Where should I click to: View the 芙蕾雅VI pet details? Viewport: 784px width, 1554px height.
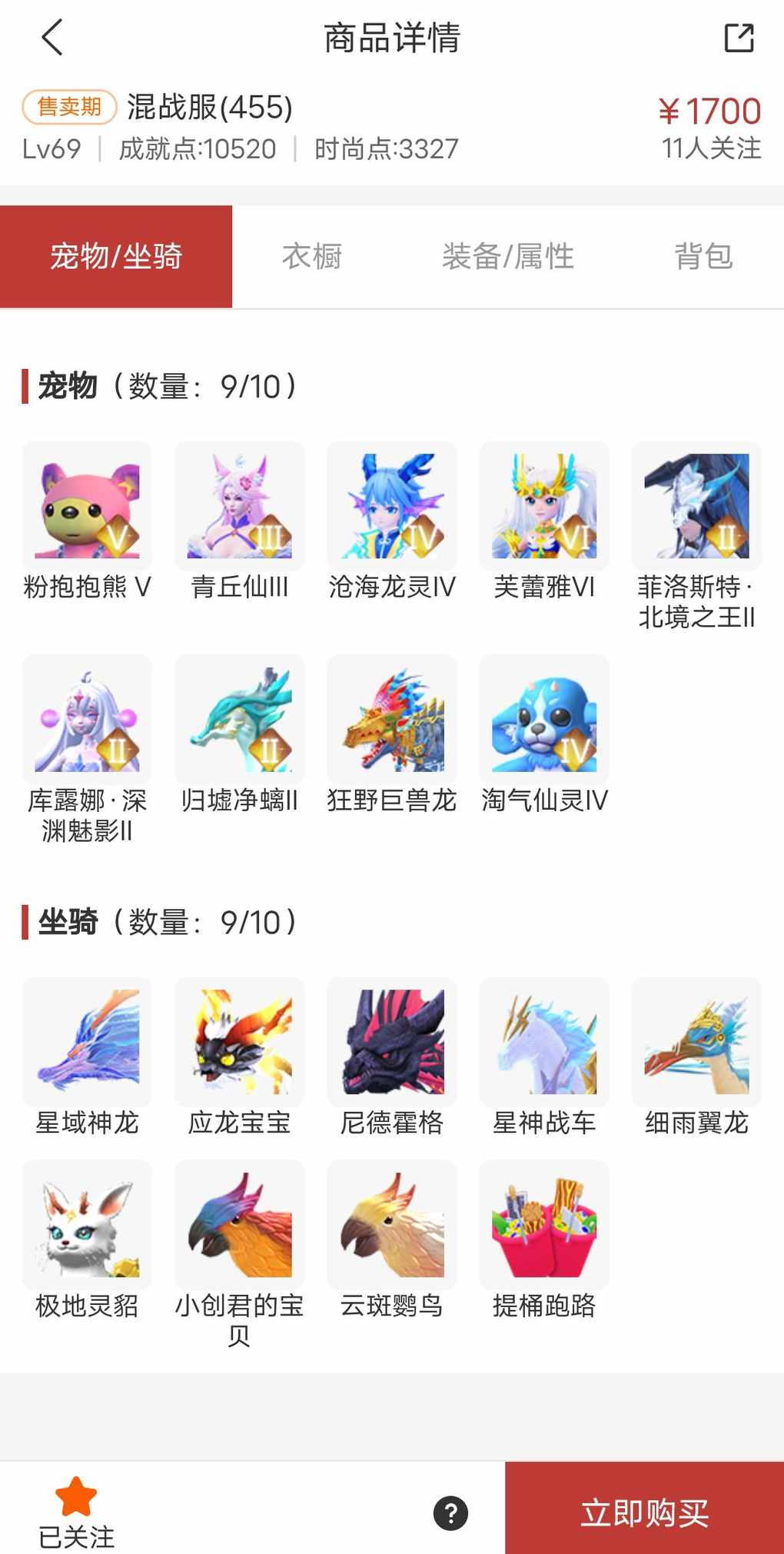tap(544, 506)
